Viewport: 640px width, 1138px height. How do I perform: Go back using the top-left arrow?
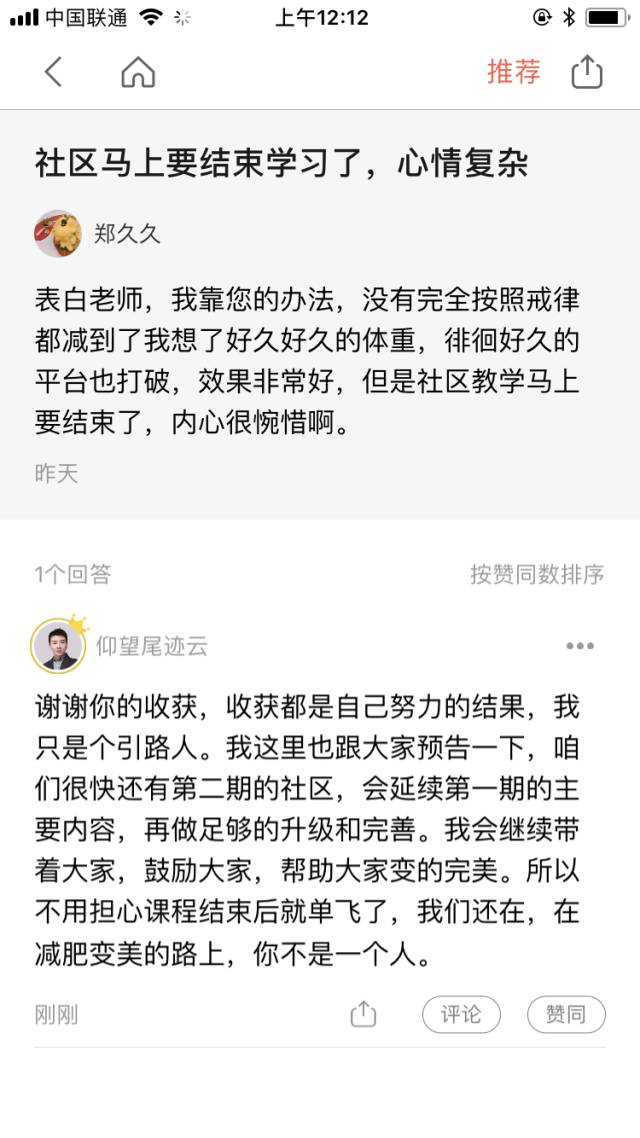pos(54,72)
